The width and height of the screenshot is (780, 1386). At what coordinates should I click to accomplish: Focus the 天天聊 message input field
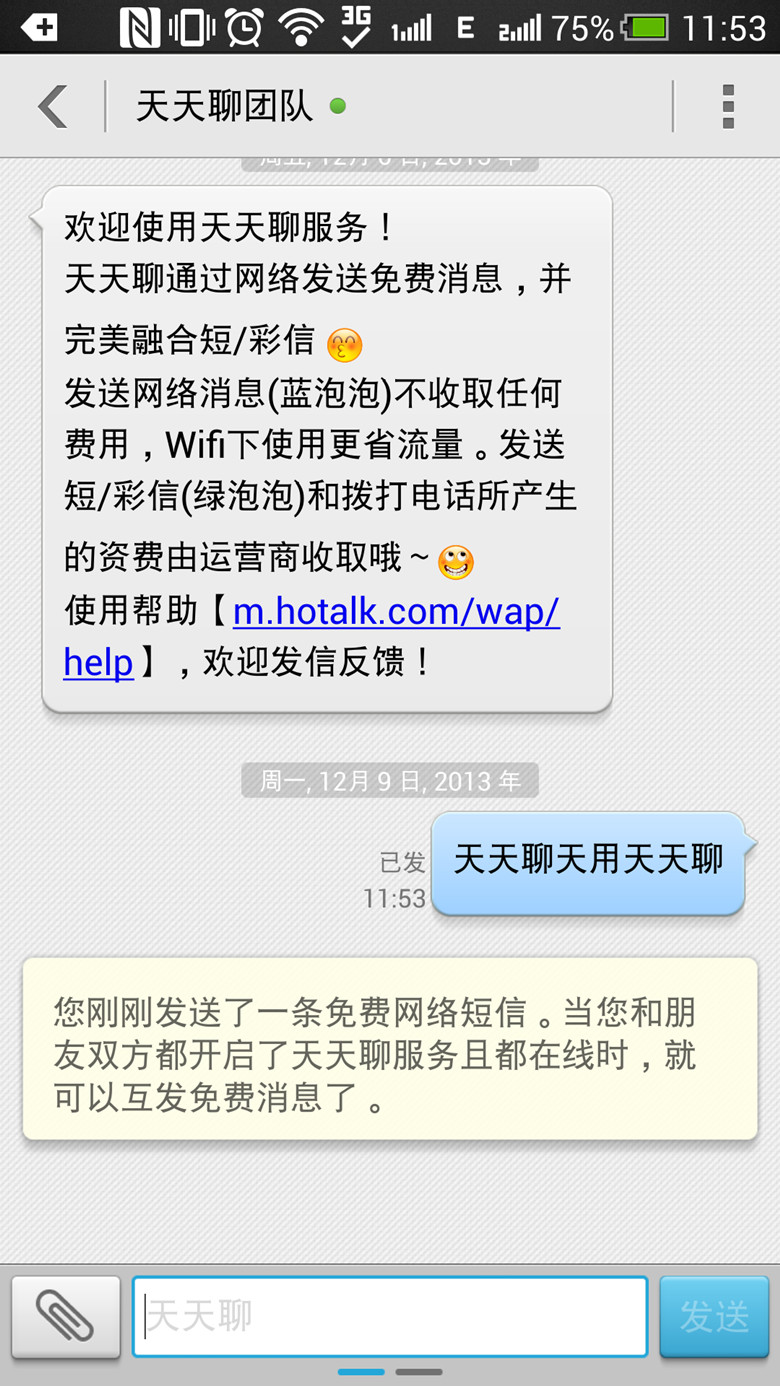tap(390, 1316)
